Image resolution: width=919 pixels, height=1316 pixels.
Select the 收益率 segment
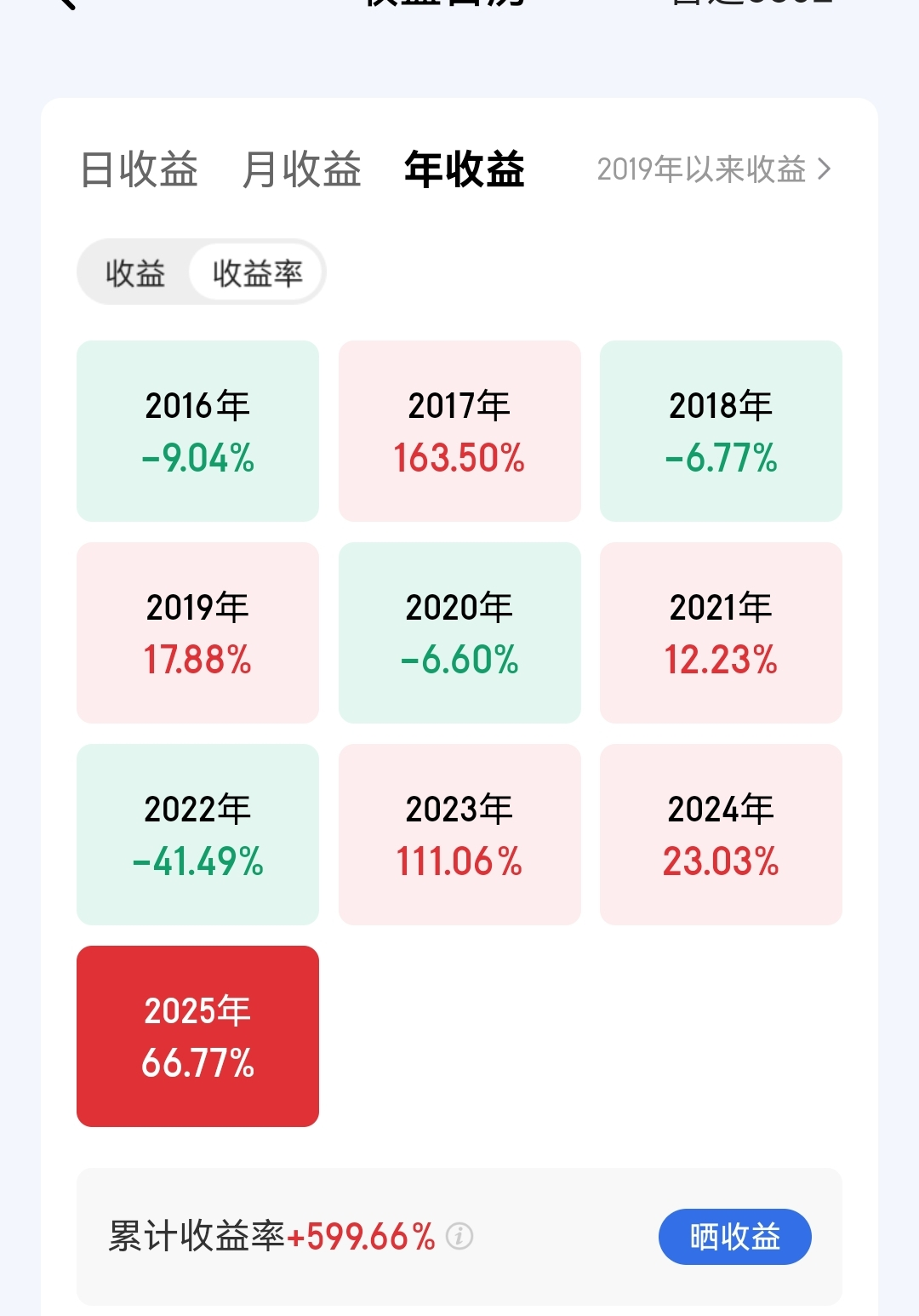tap(257, 273)
